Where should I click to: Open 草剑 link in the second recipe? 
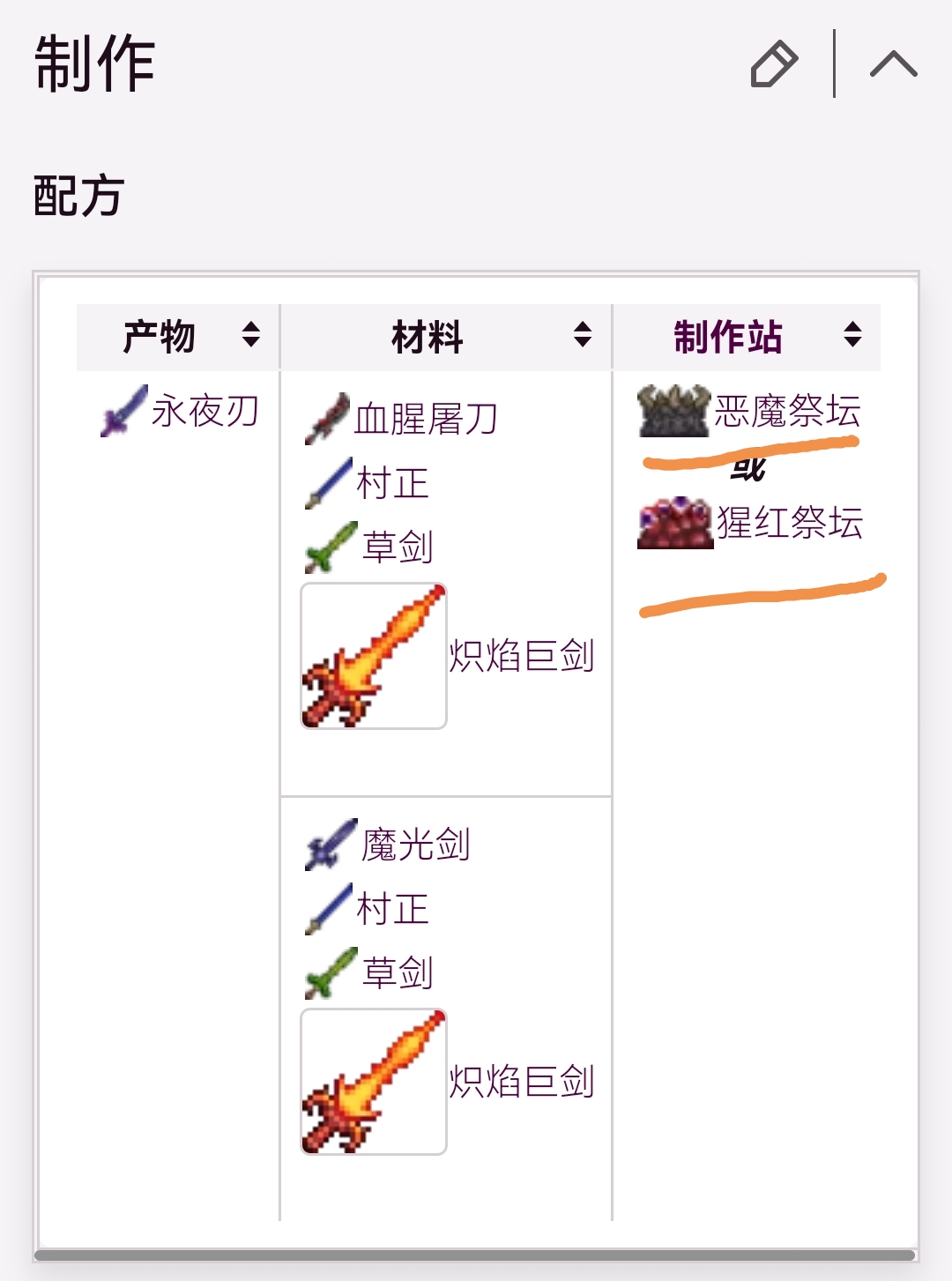pyautogui.click(x=398, y=973)
